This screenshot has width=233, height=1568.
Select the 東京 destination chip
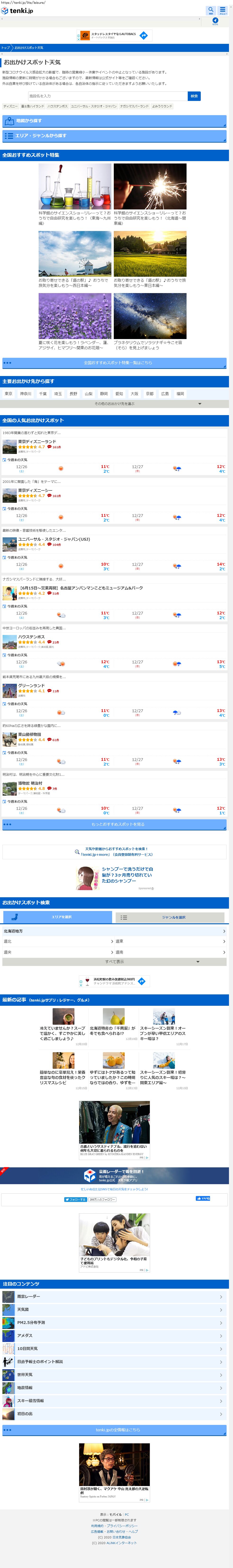pos(9,394)
